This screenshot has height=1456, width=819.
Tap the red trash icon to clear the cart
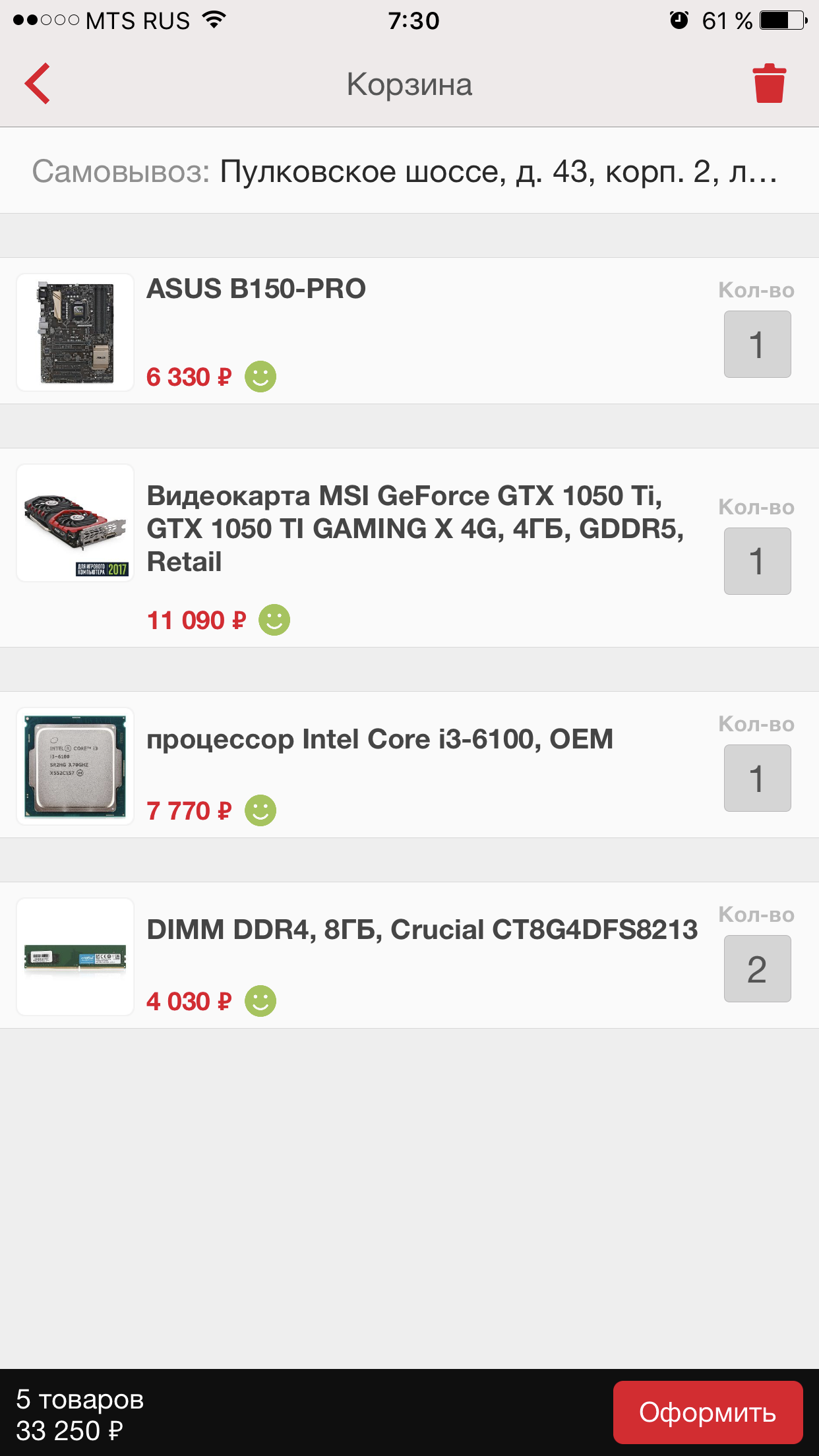tap(769, 84)
